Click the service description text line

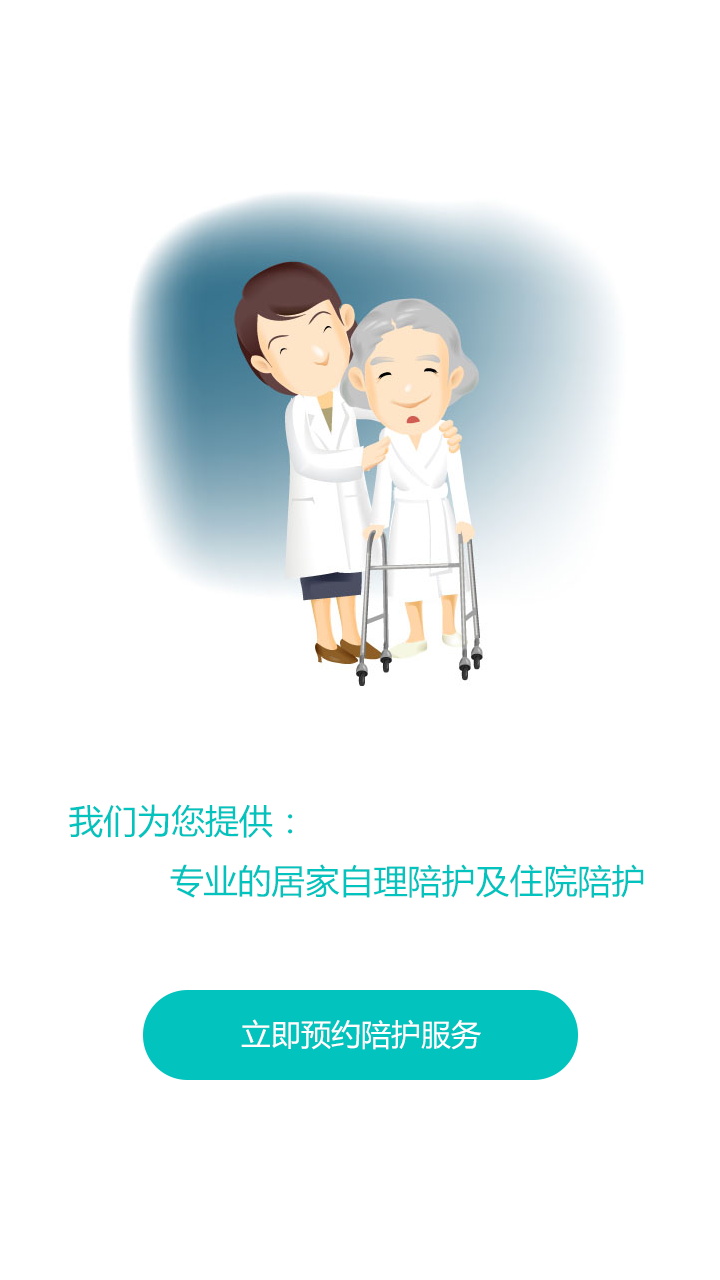[x=410, y=882]
